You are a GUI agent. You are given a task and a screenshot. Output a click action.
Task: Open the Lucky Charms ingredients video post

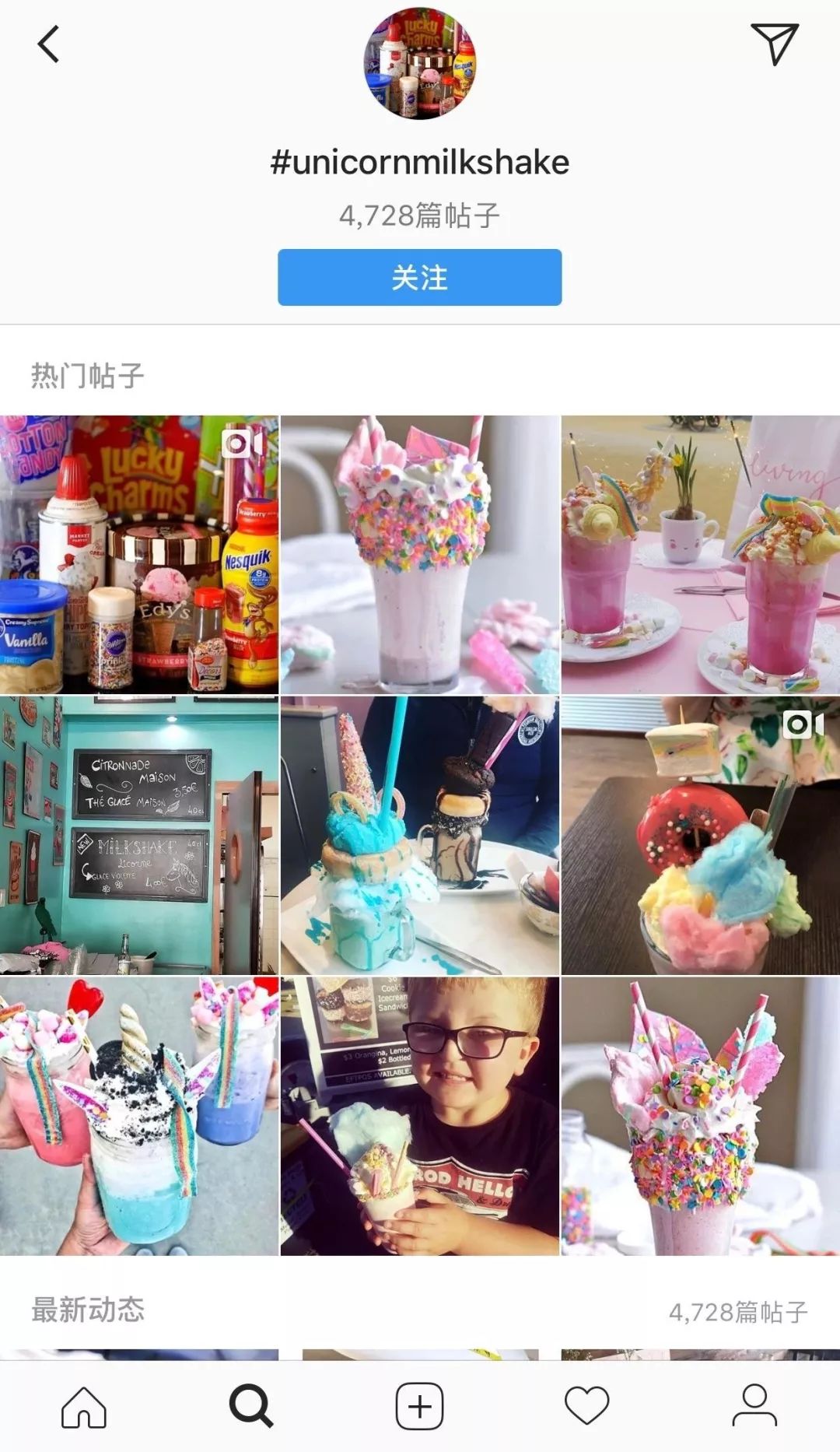[139, 555]
